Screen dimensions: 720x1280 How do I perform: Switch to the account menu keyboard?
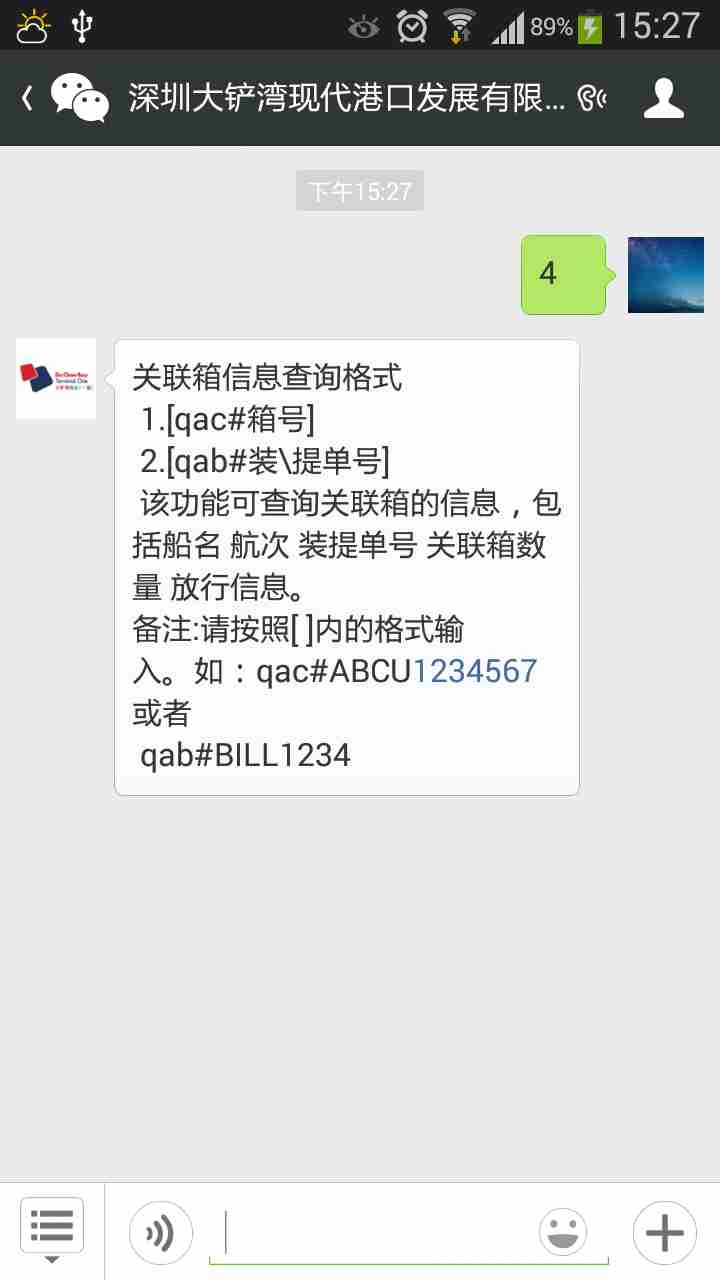pos(52,1231)
